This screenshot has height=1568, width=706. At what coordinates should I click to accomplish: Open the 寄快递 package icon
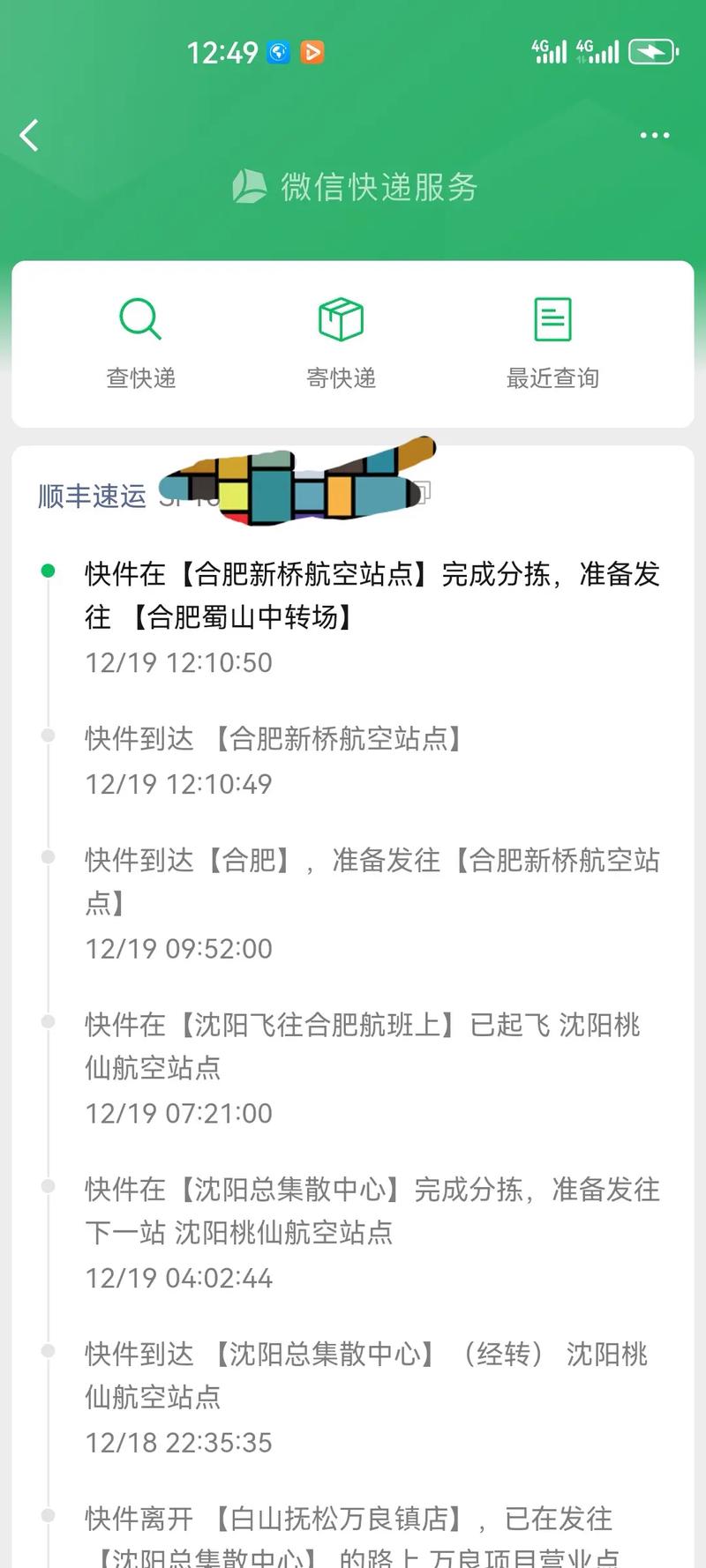point(340,319)
